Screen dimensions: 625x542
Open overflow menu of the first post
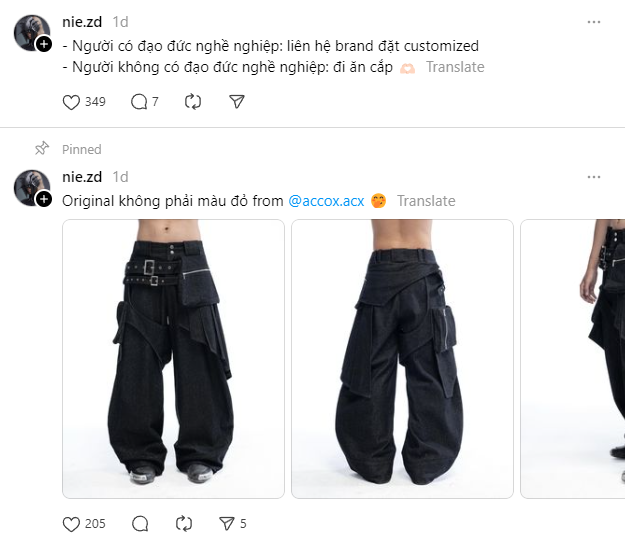tap(594, 21)
